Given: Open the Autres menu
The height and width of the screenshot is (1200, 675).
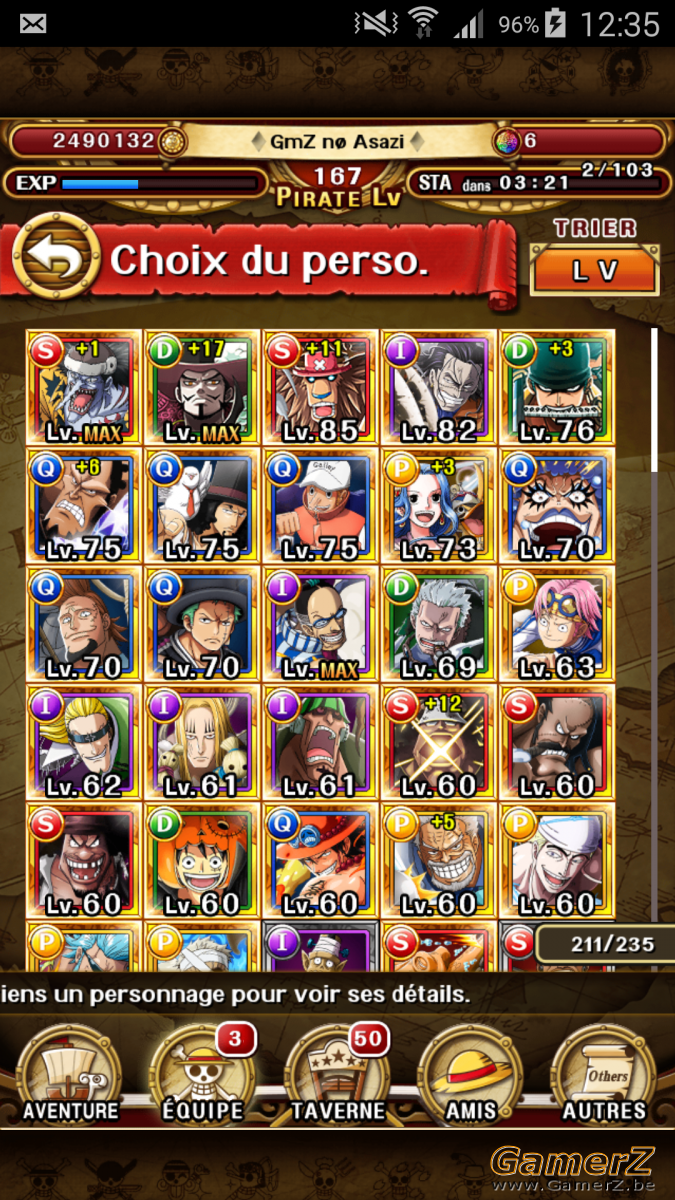Looking at the screenshot, I should (x=604, y=1076).
